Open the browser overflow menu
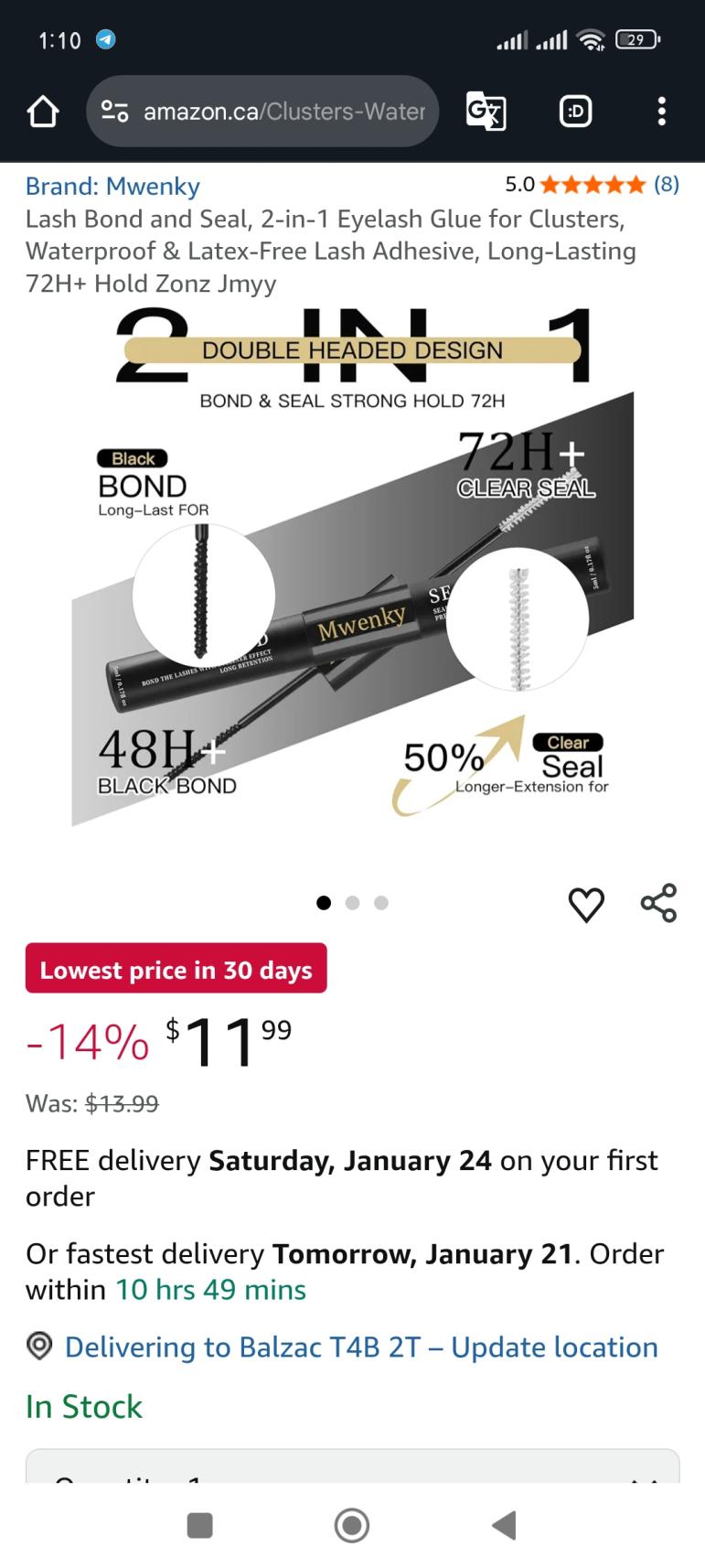The width and height of the screenshot is (705, 1568). [661, 112]
